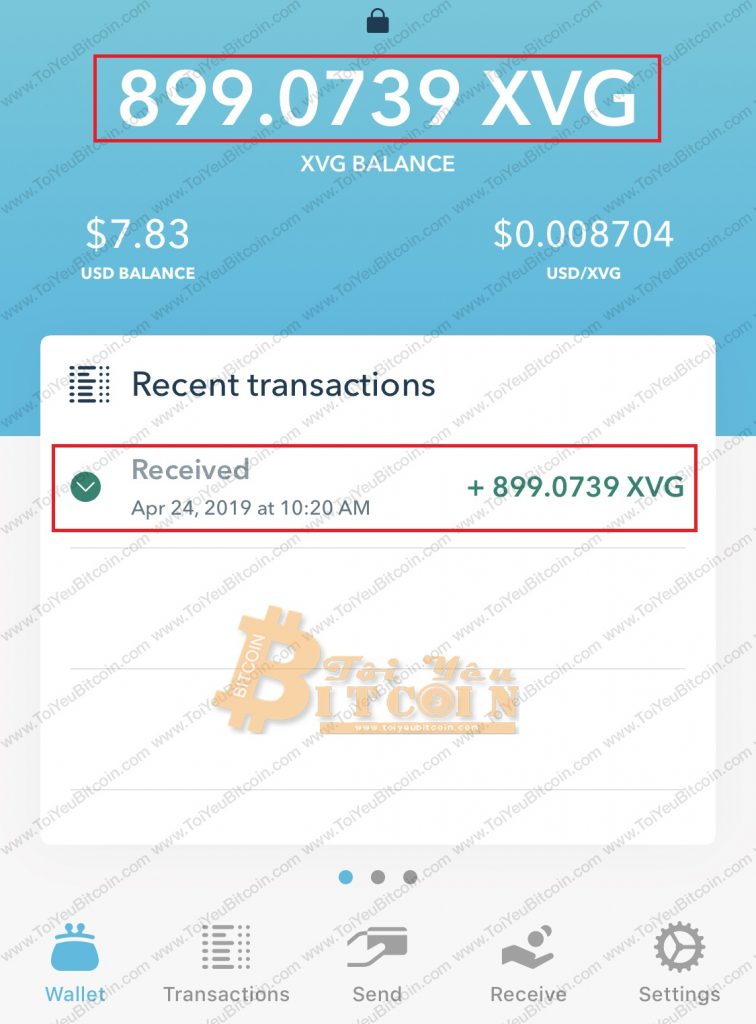Viewport: 756px width, 1024px height.
Task: Go to the Receive tab
Action: point(528,963)
